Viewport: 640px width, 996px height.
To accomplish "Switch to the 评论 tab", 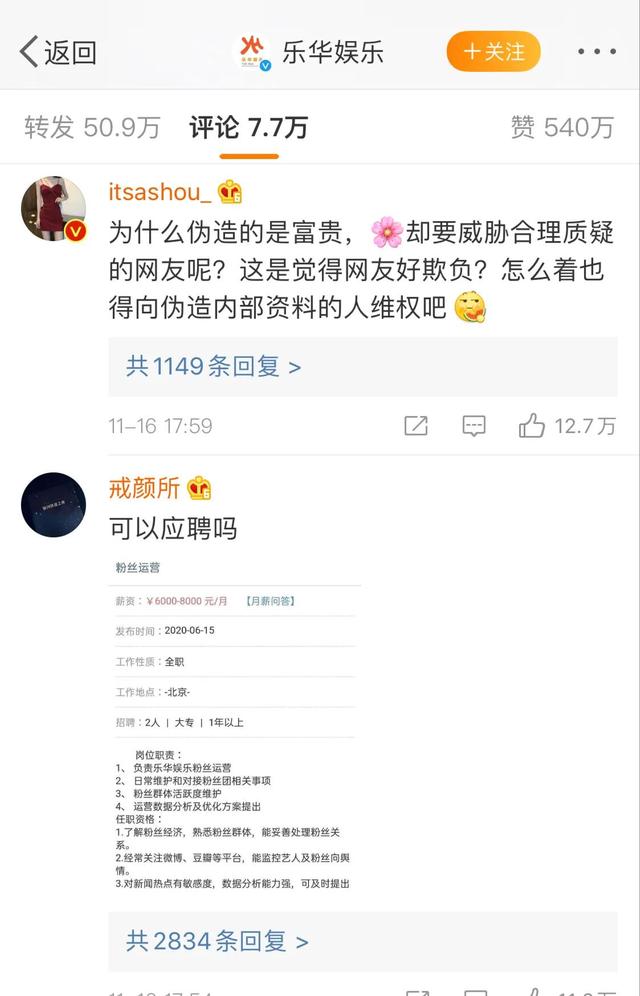I will (x=248, y=127).
